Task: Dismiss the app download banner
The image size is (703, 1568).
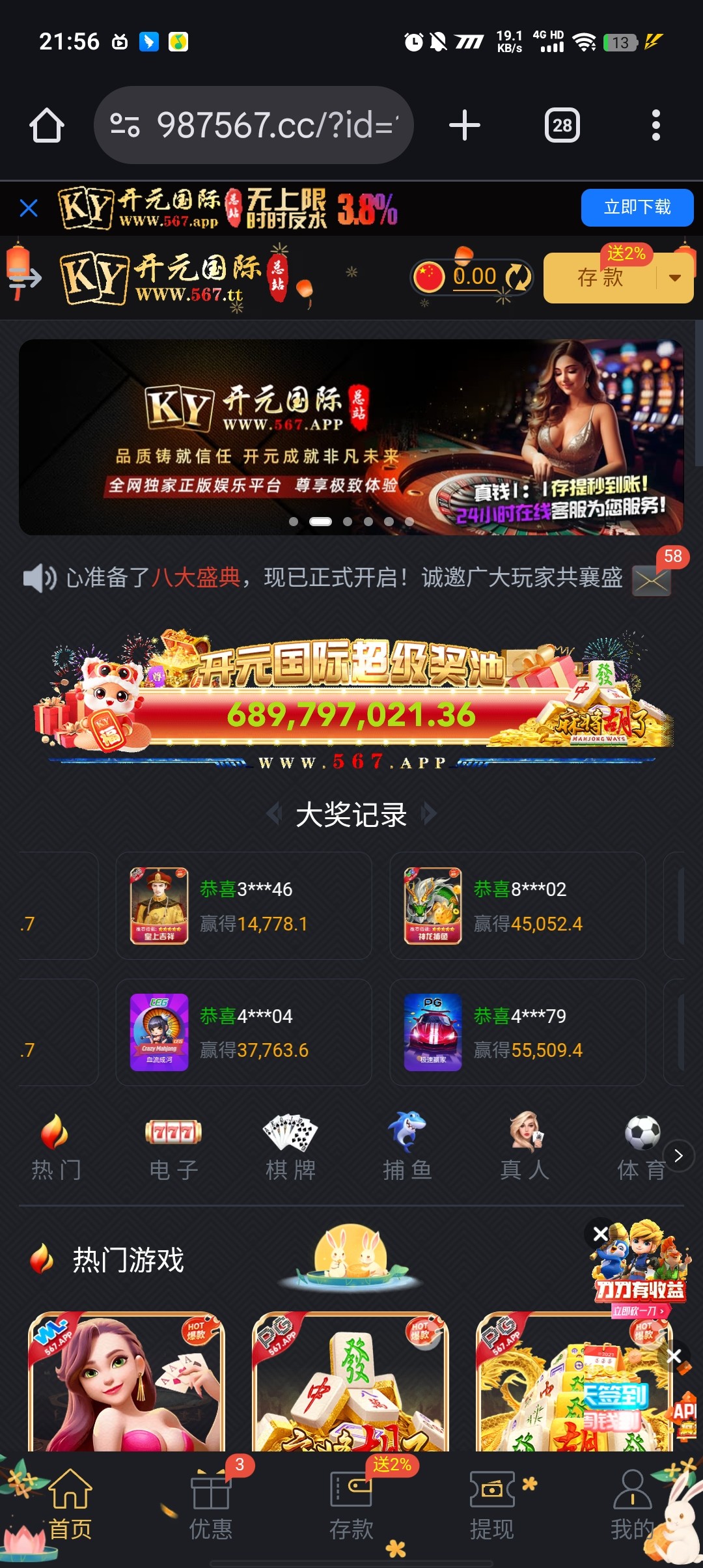Action: [29, 208]
